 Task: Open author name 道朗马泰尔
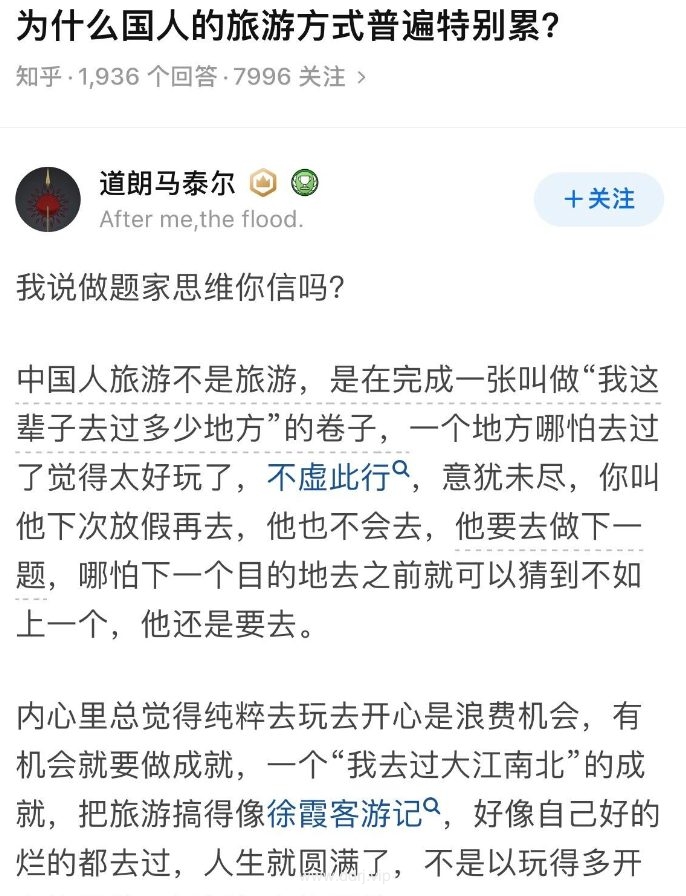(x=167, y=183)
